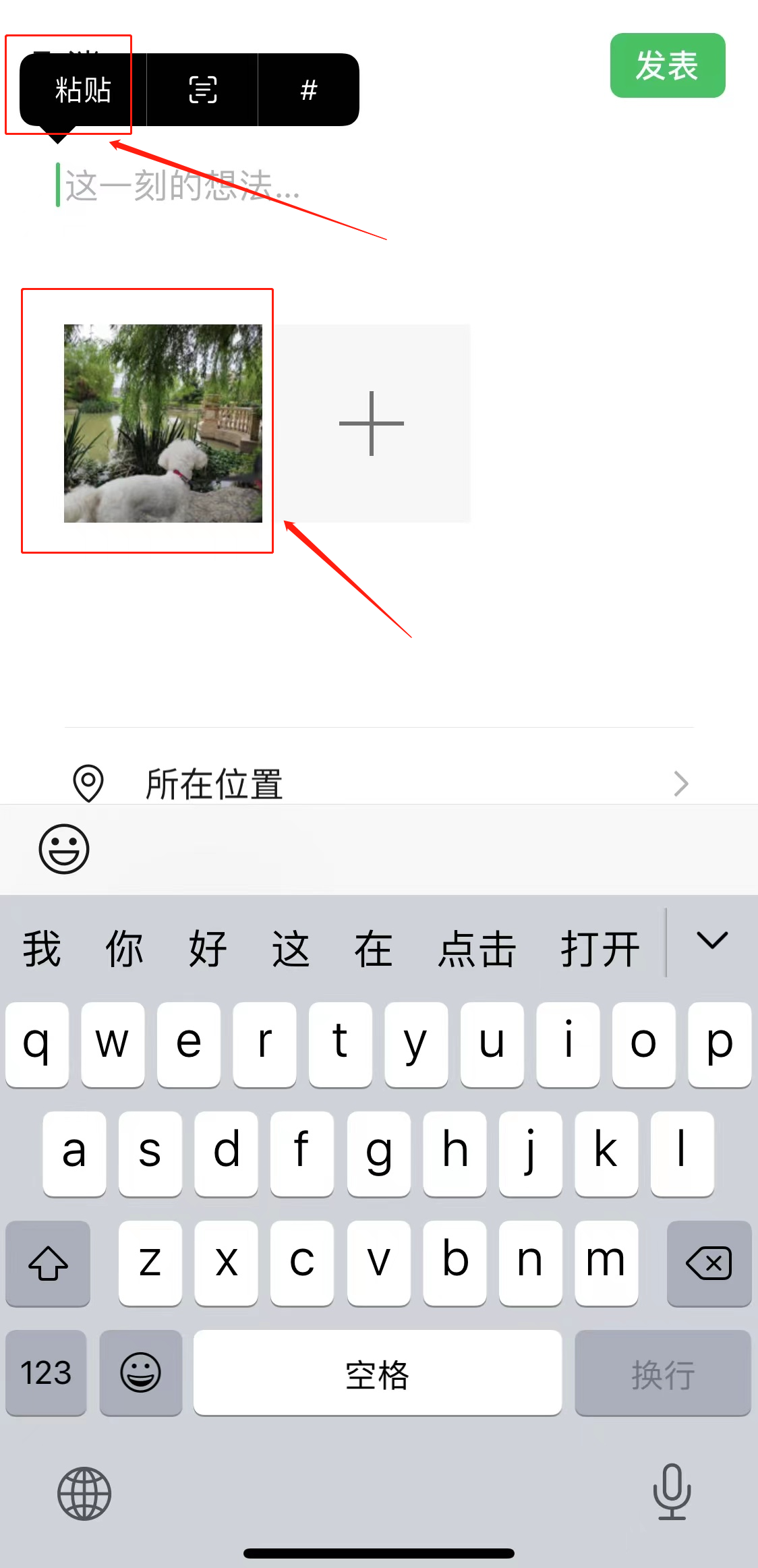Tap the globe key to switch keyboard language
The height and width of the screenshot is (1568, 758).
click(x=84, y=1493)
